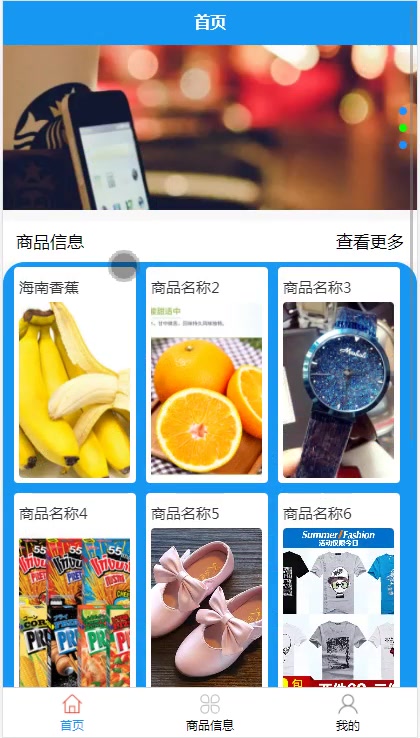Viewport: 420px width, 738px height.
Task: Switch to the 商品信息 bottom tab
Action: (210, 713)
